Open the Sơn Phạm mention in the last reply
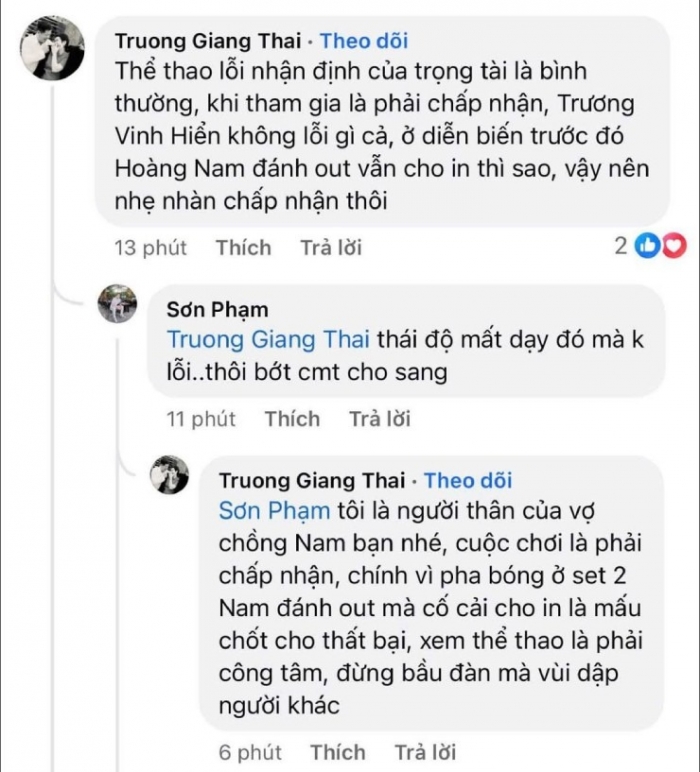The width and height of the screenshot is (700, 772). 273,510
